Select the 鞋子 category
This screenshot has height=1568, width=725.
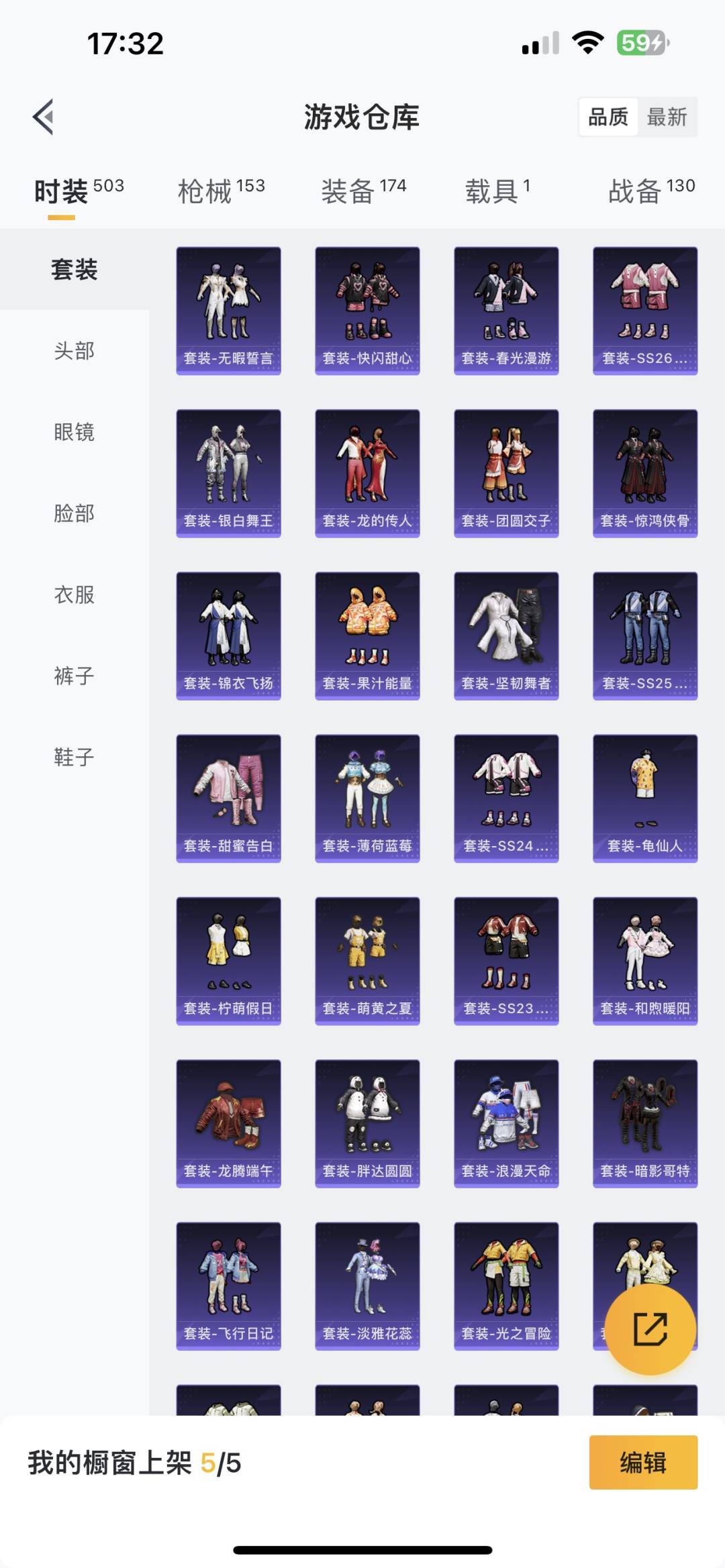74,757
